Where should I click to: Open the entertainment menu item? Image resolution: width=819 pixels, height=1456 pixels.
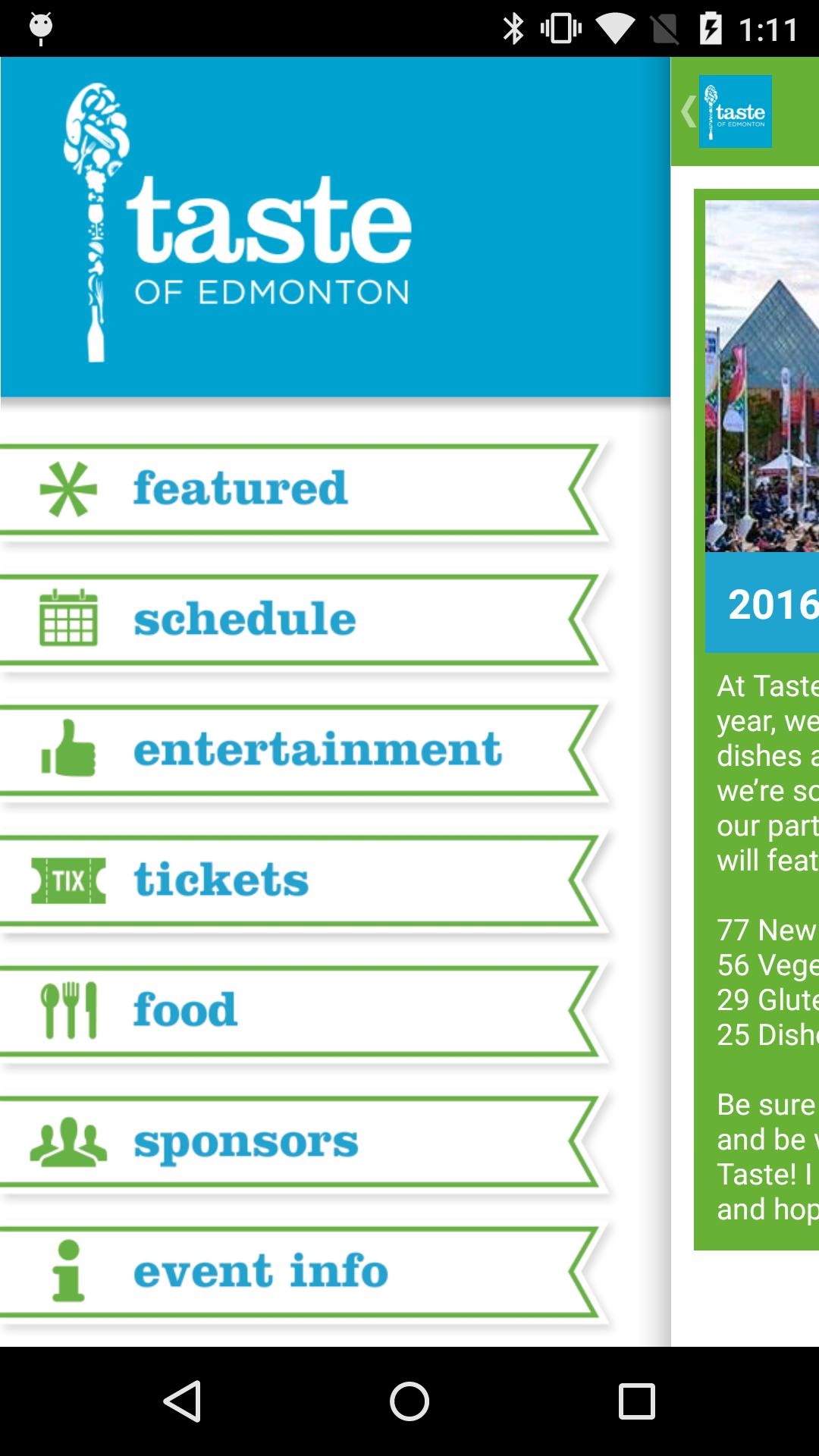coord(303,750)
